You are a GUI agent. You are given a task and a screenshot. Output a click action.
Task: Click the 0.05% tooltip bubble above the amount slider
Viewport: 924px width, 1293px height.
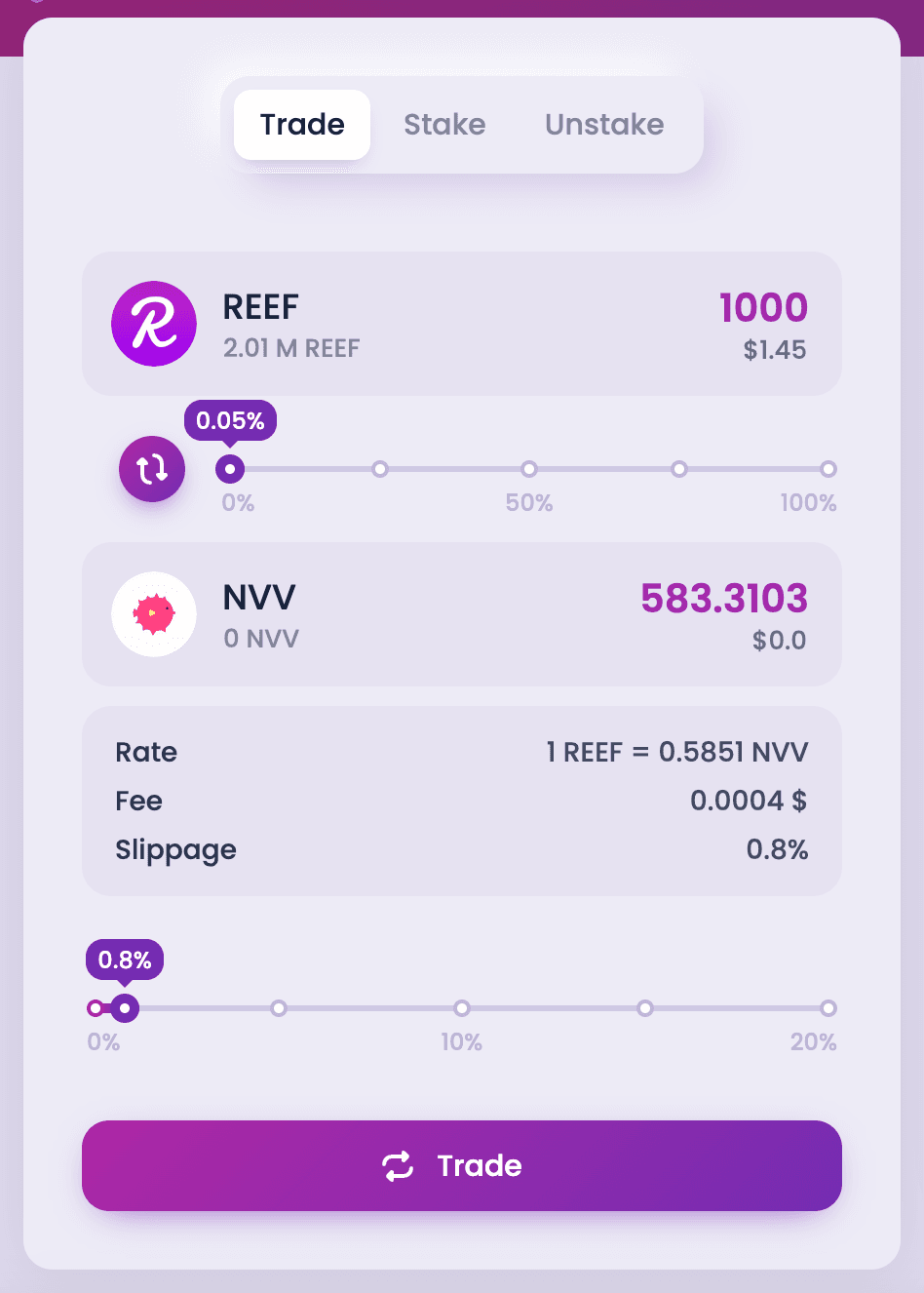pyautogui.click(x=230, y=420)
